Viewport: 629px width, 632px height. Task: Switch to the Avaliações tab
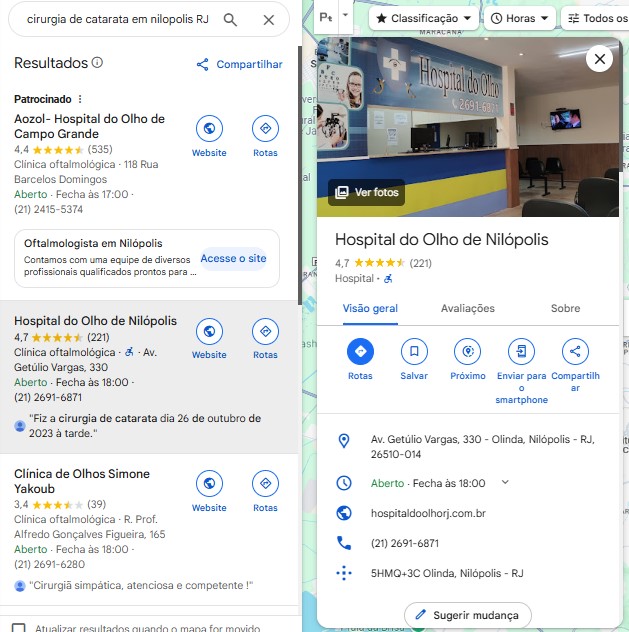coord(467,308)
